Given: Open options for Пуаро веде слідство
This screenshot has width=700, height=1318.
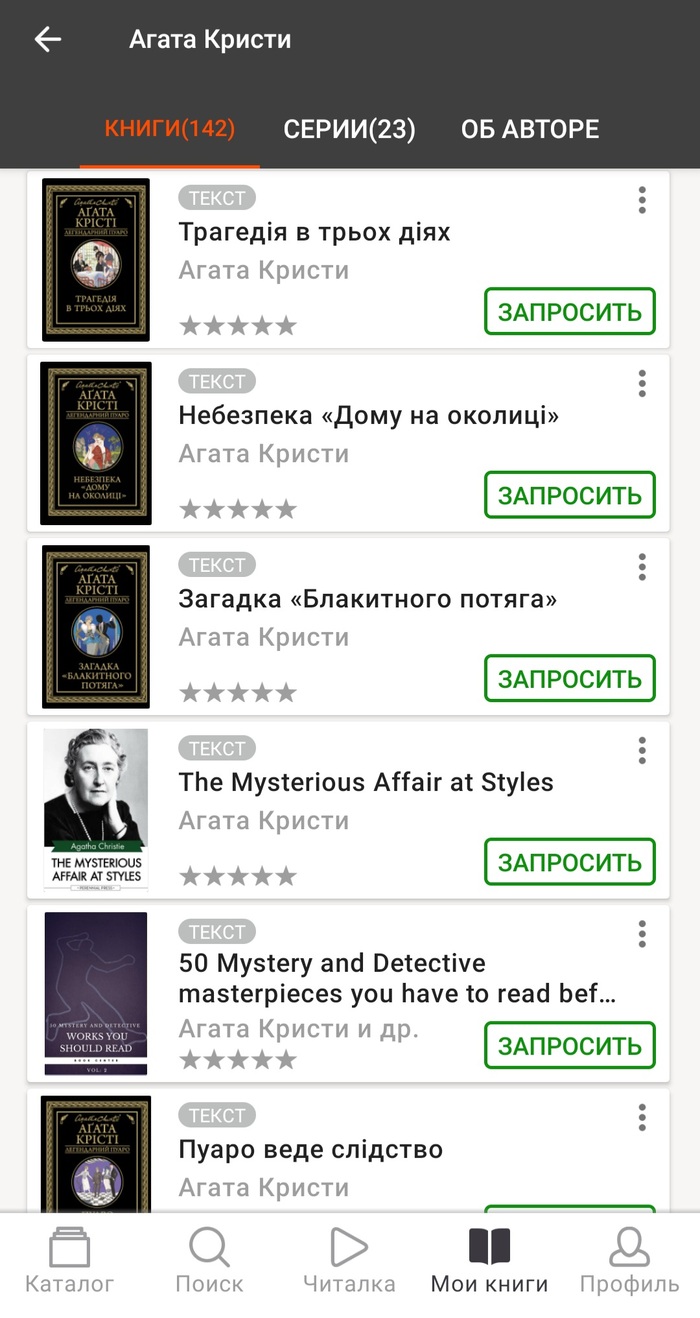Looking at the screenshot, I should coord(642,1117).
